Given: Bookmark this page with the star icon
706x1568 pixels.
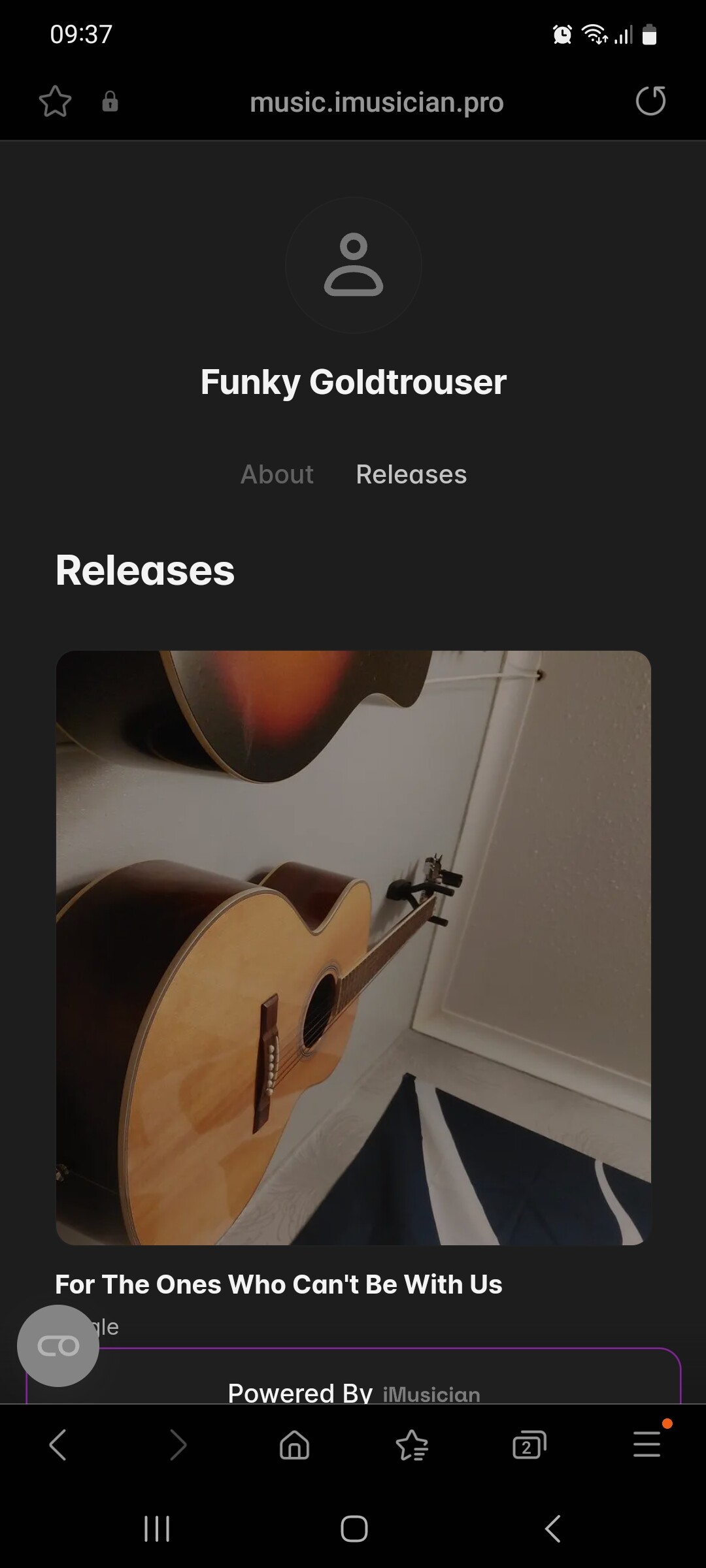Looking at the screenshot, I should point(55,102).
